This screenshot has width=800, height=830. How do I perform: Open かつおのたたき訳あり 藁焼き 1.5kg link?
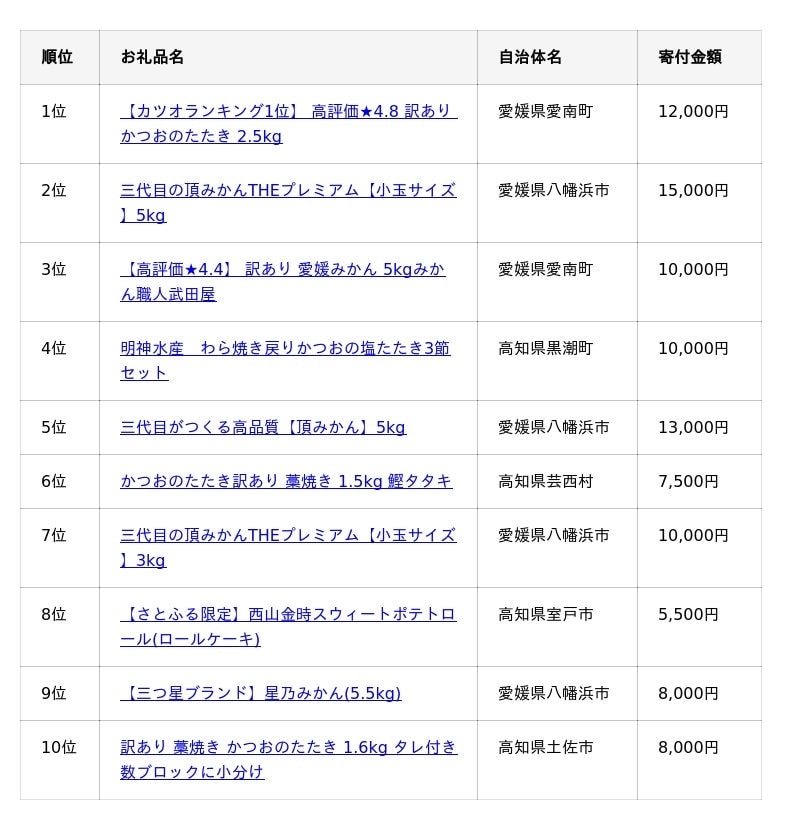coord(286,482)
